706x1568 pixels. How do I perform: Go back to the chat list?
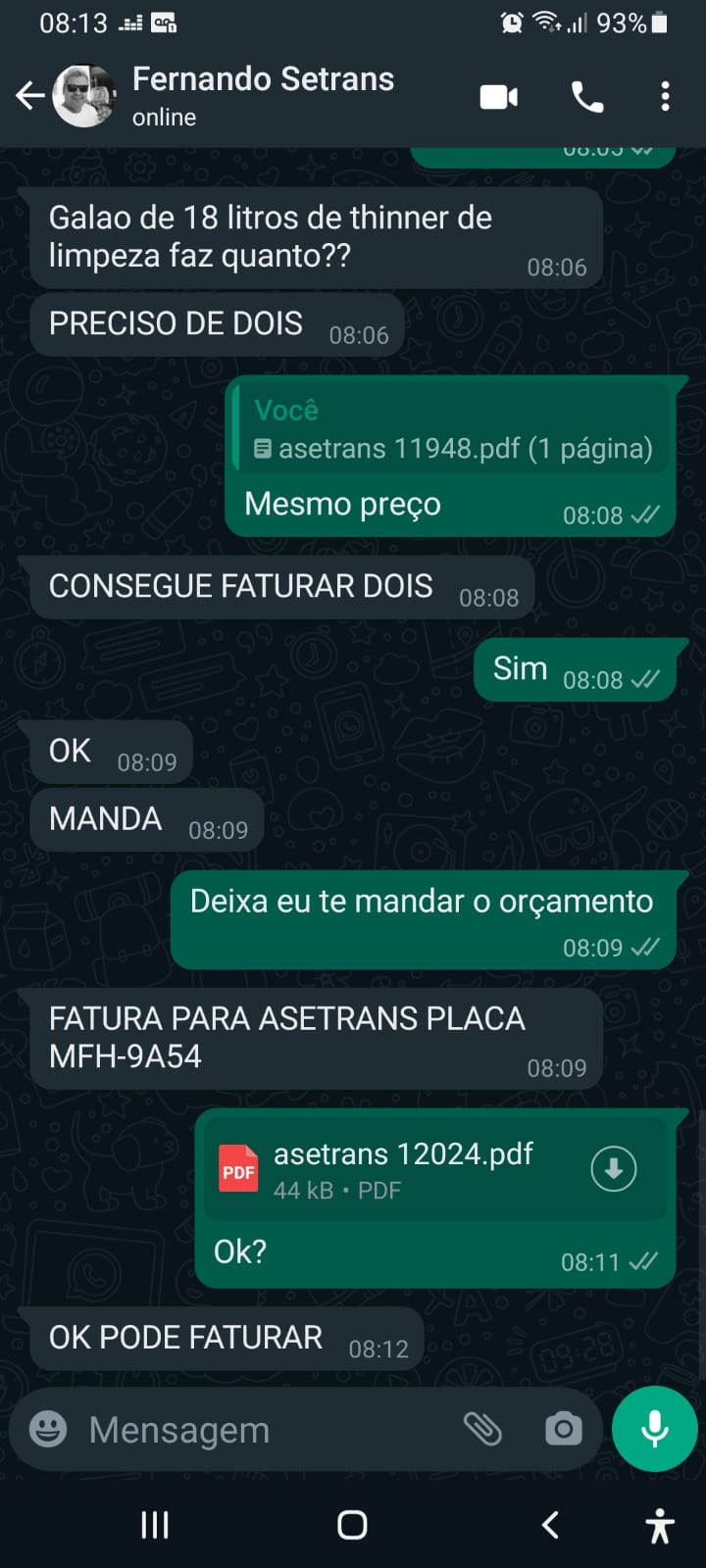[29, 96]
